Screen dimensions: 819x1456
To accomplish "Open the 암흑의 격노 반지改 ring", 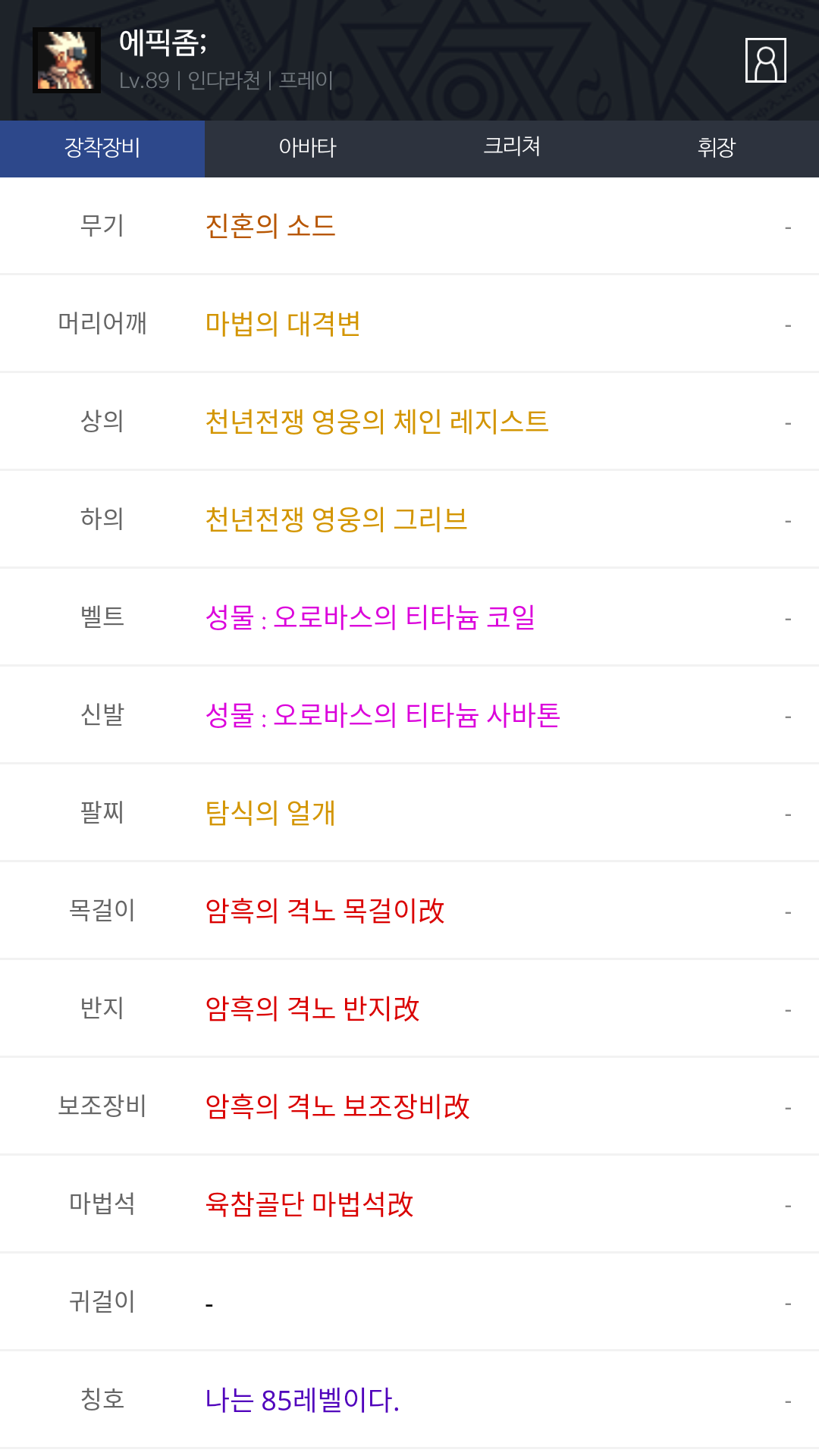I will [312, 1009].
